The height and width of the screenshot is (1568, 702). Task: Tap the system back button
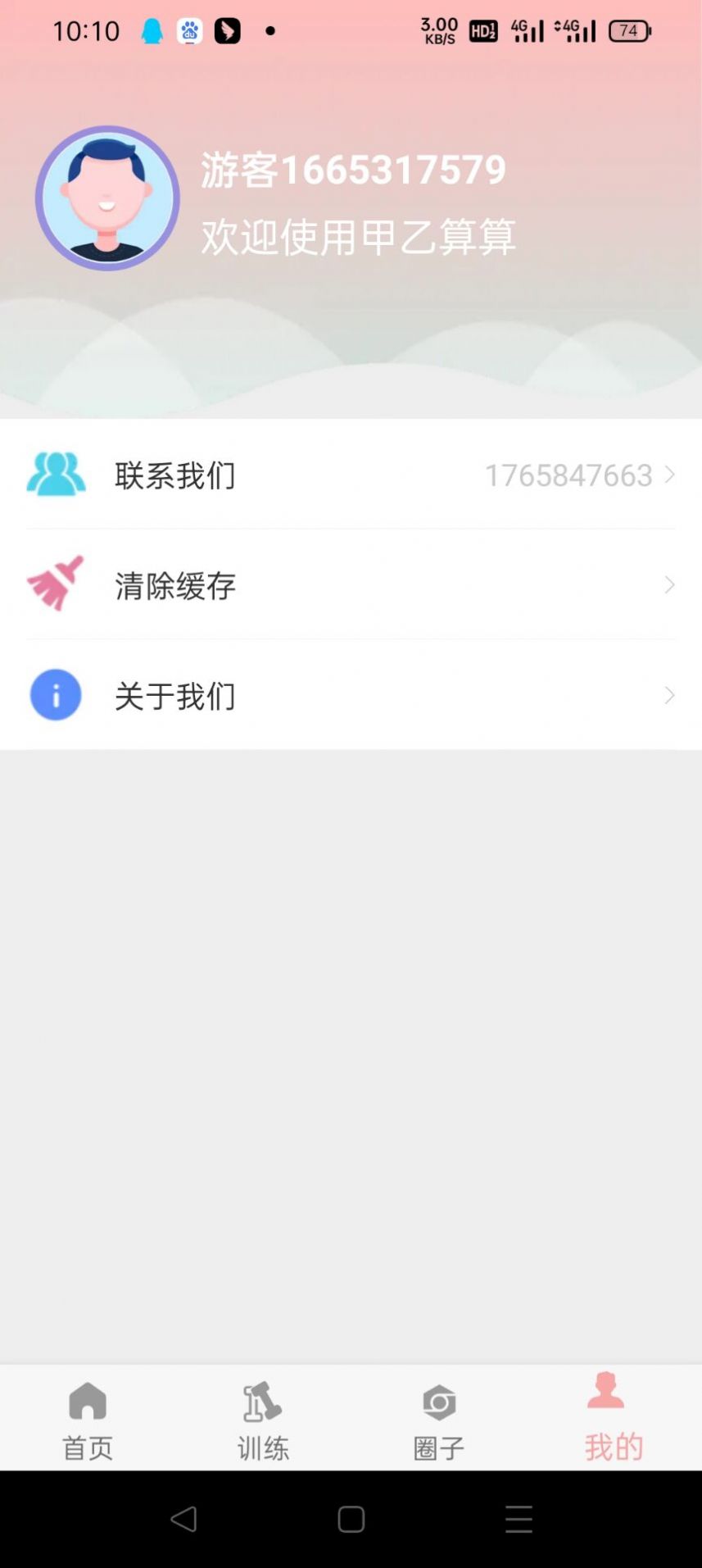[183, 1519]
